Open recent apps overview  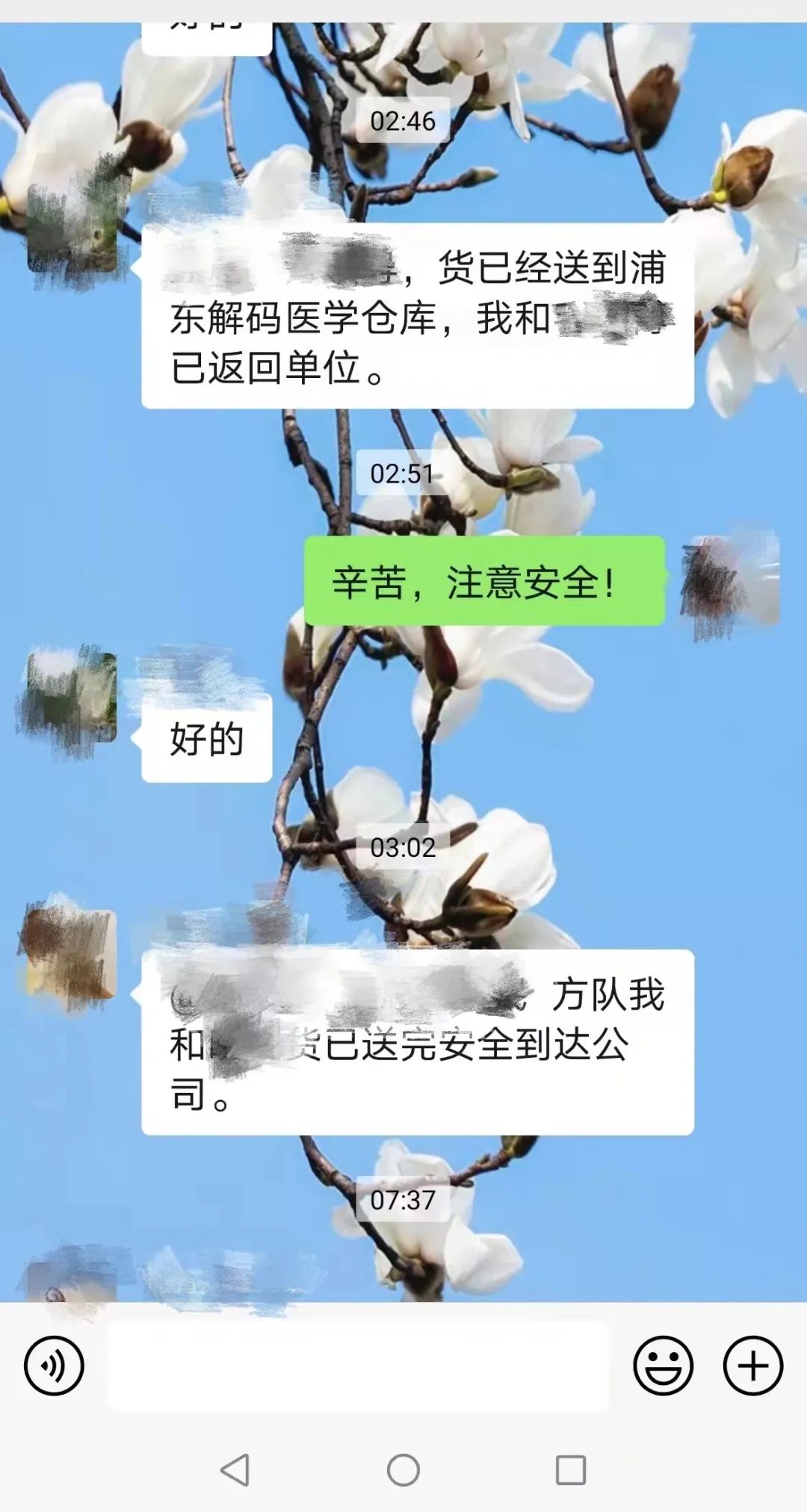click(571, 1470)
